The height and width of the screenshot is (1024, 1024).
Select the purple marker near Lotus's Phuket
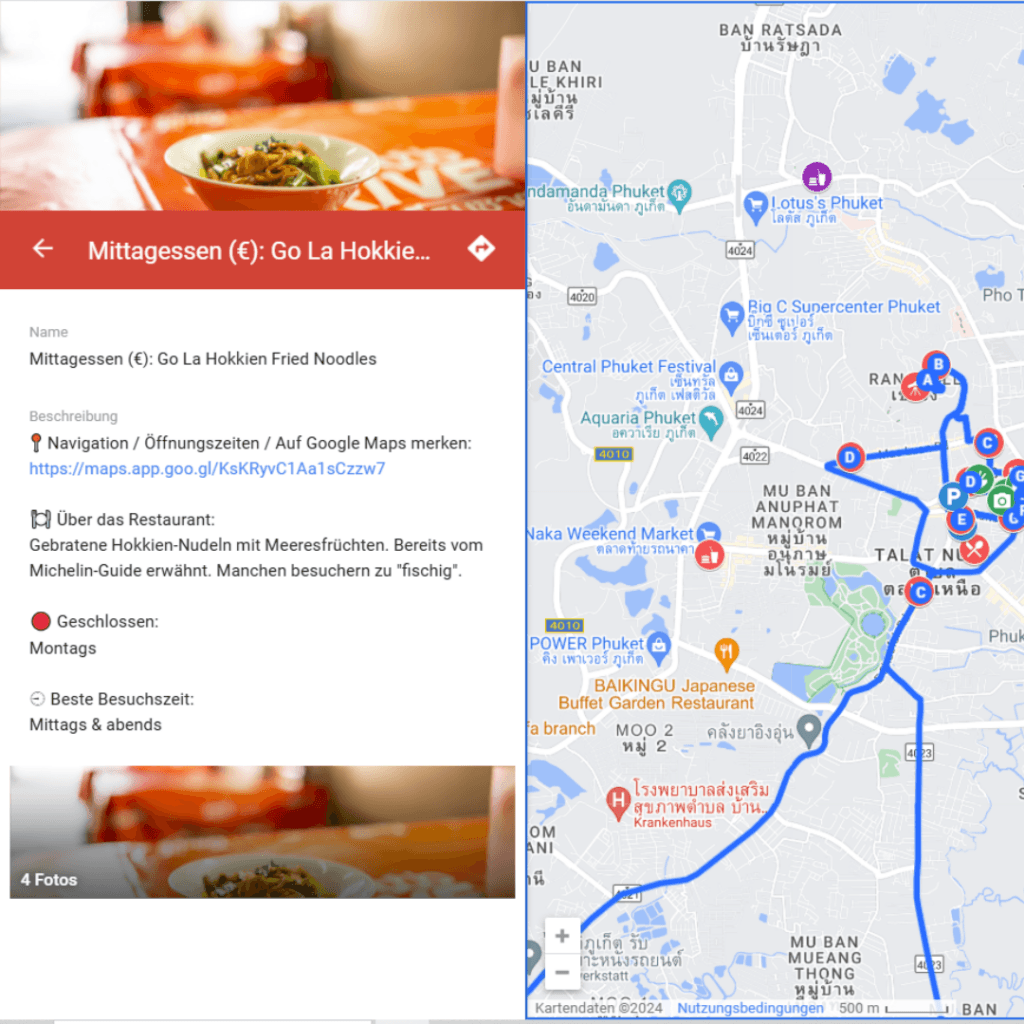point(817,177)
